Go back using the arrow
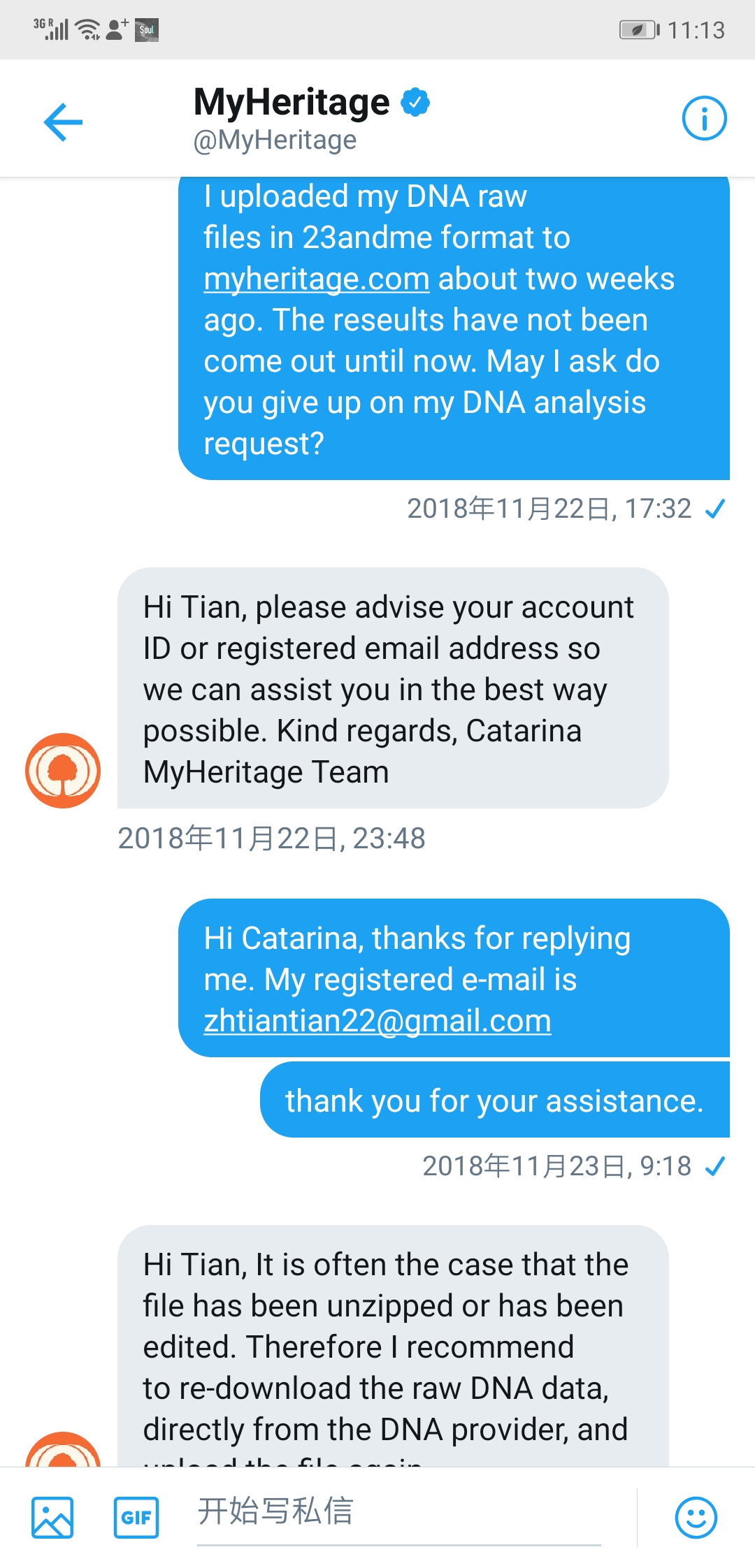 click(63, 122)
